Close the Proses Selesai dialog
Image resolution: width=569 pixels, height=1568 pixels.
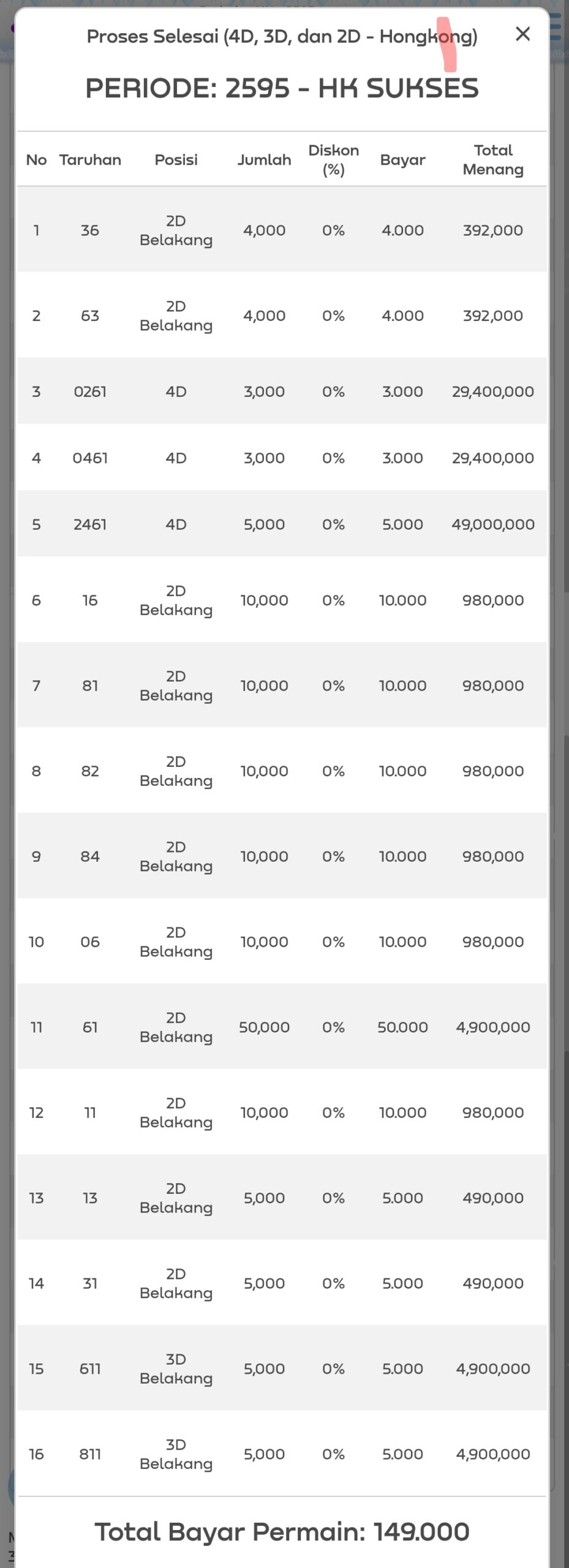coord(522,34)
